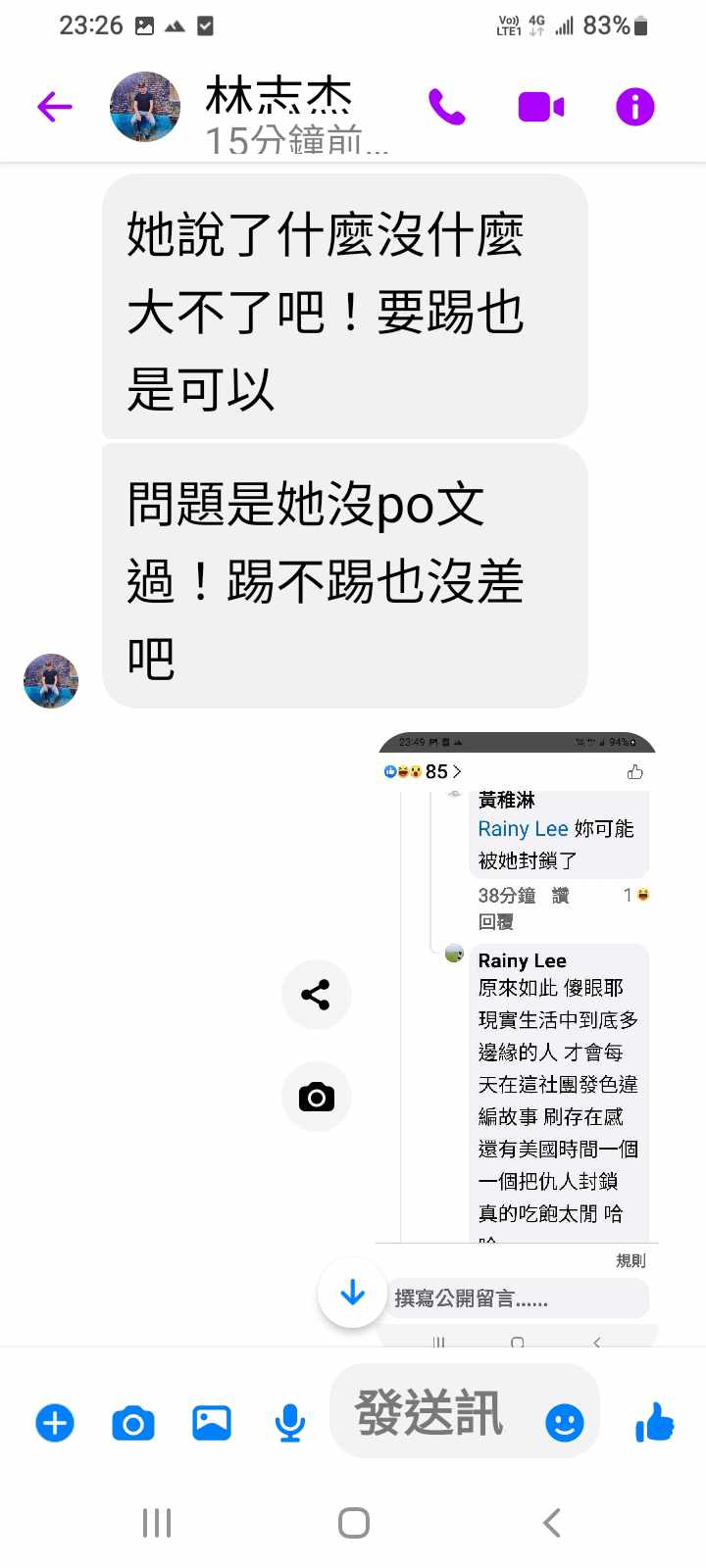
Task: Send a thumbs-up like
Action: (x=654, y=1422)
